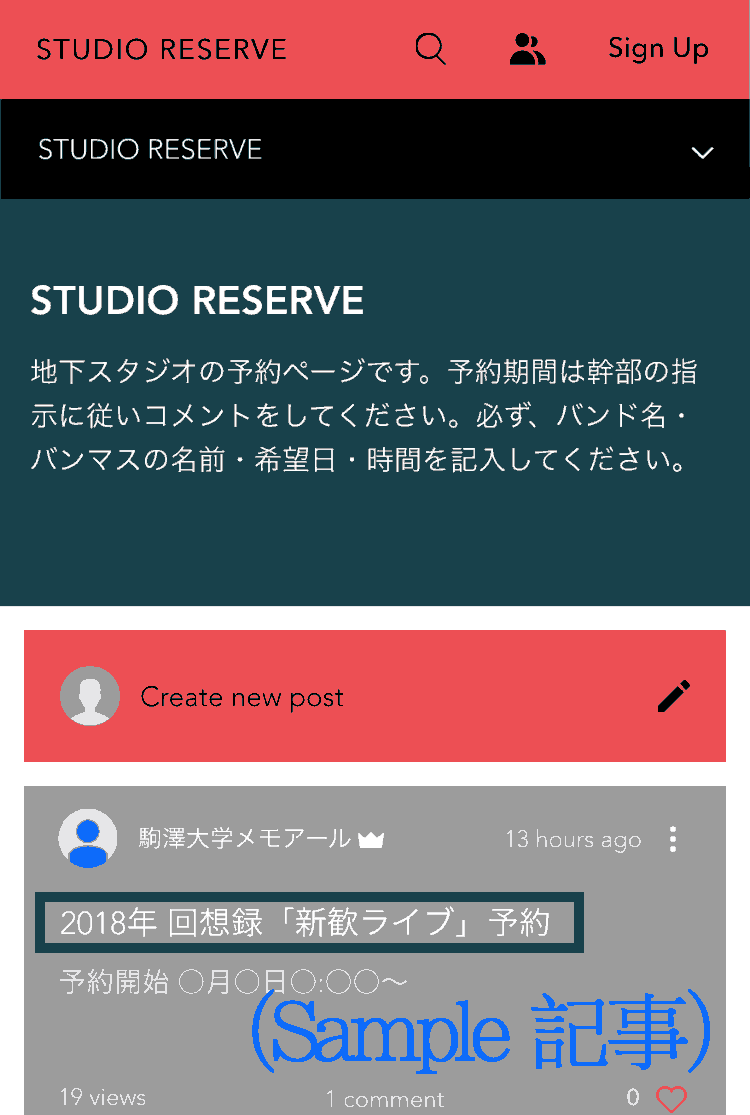The image size is (750, 1115).
Task: Open the search magnifier icon
Action: tap(430, 48)
